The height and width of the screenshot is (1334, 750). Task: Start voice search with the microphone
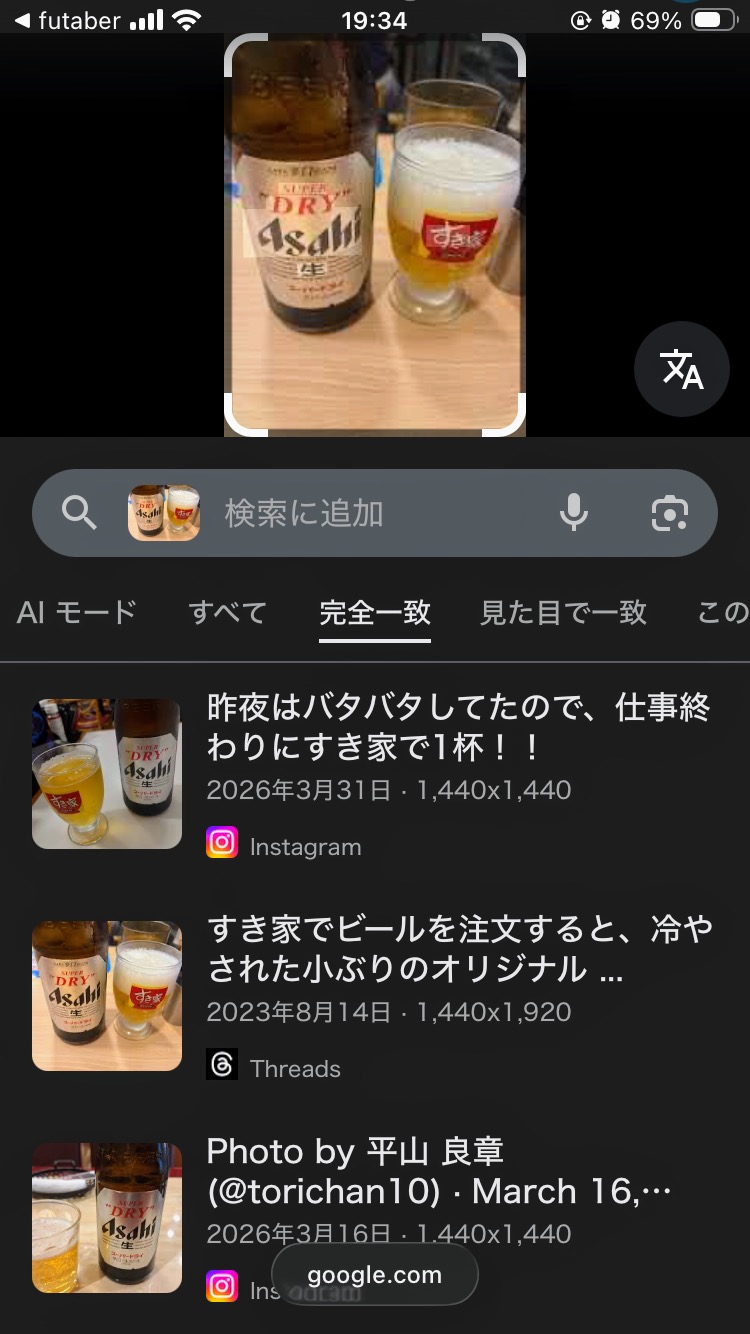[573, 513]
